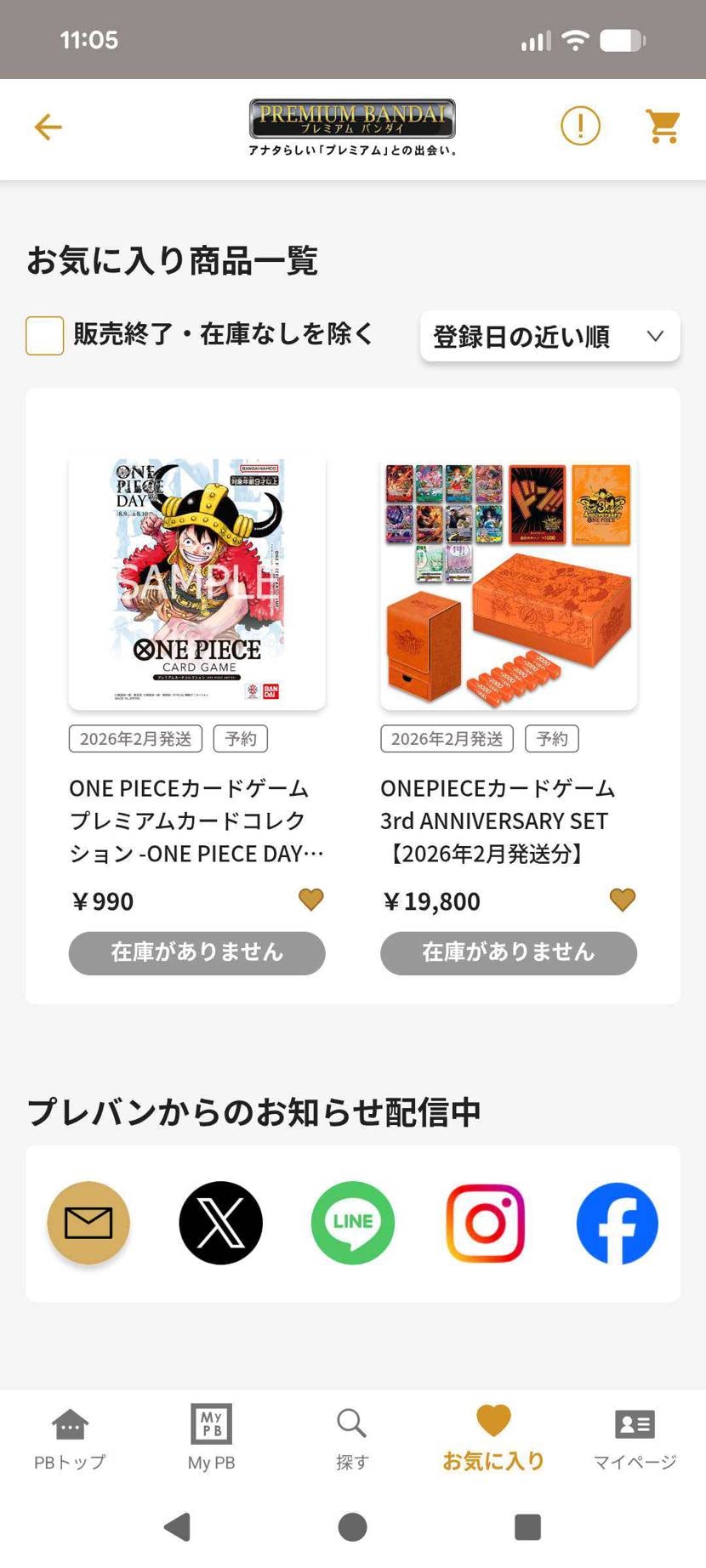Go back using the arrow button
Image resolution: width=706 pixels, height=1568 pixels.
(48, 126)
